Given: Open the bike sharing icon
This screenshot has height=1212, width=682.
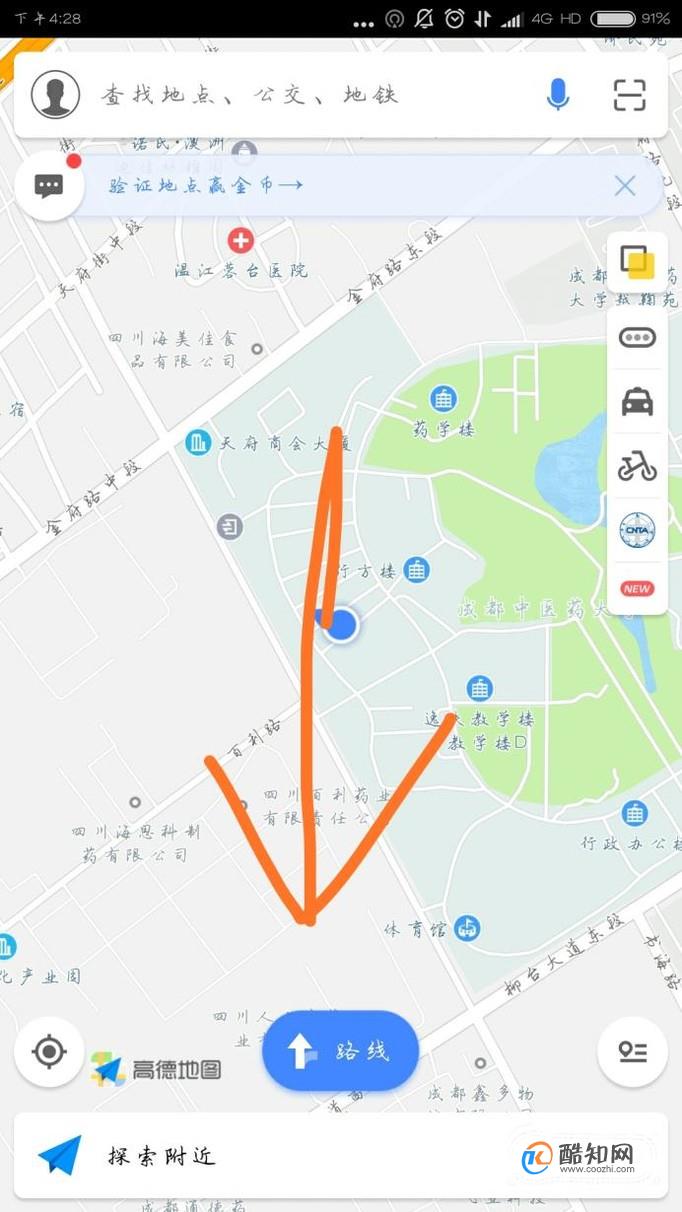Looking at the screenshot, I should pyautogui.click(x=637, y=466).
